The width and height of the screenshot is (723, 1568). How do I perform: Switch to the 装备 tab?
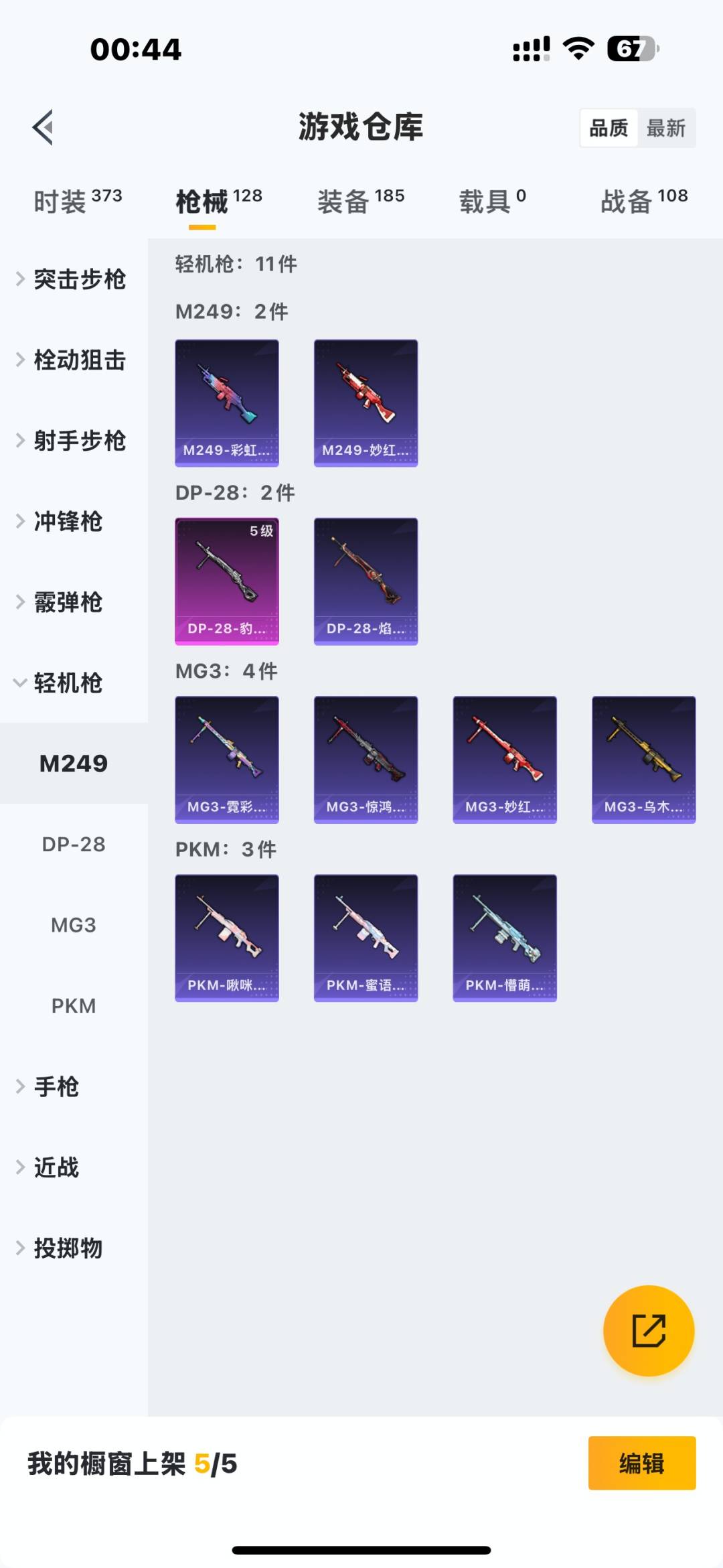tap(360, 201)
